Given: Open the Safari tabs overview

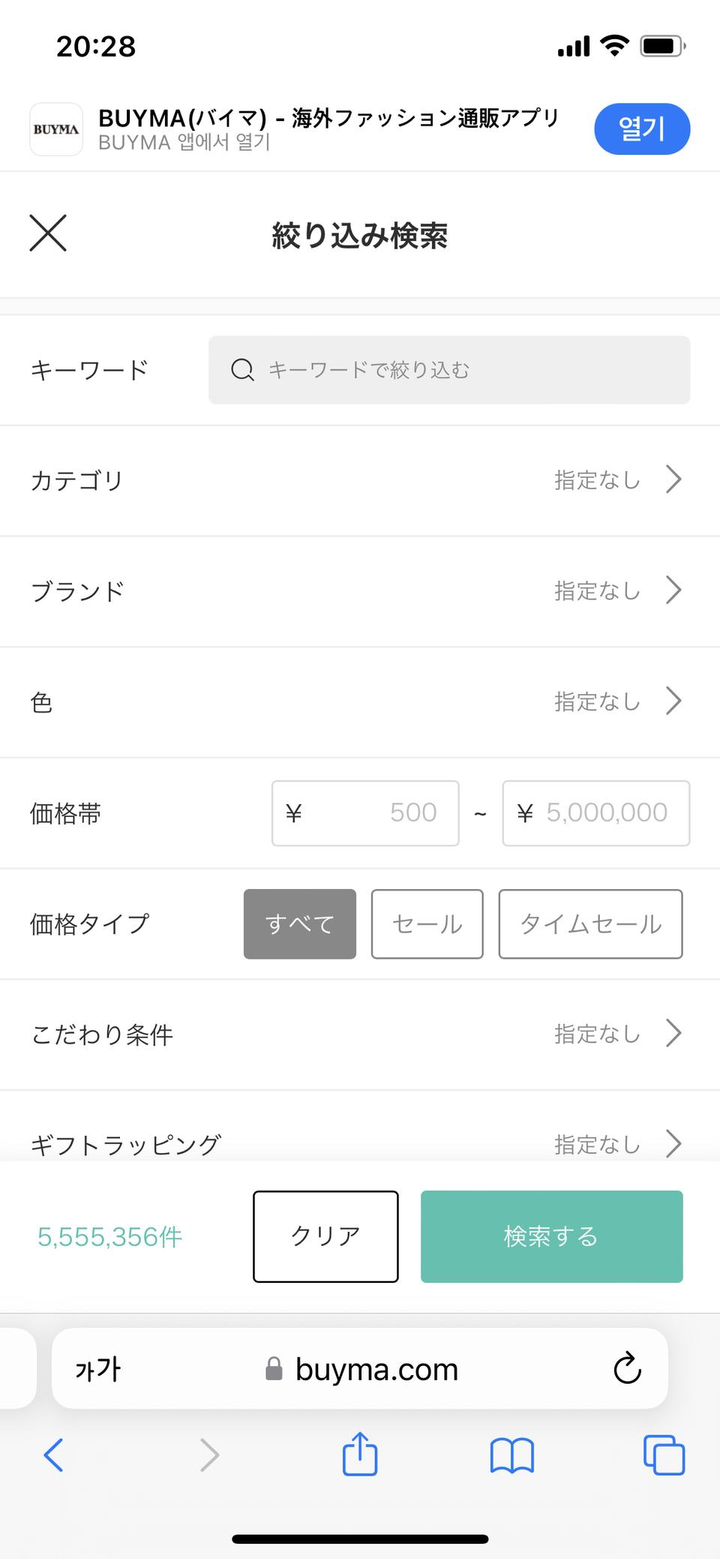Looking at the screenshot, I should [x=664, y=1455].
